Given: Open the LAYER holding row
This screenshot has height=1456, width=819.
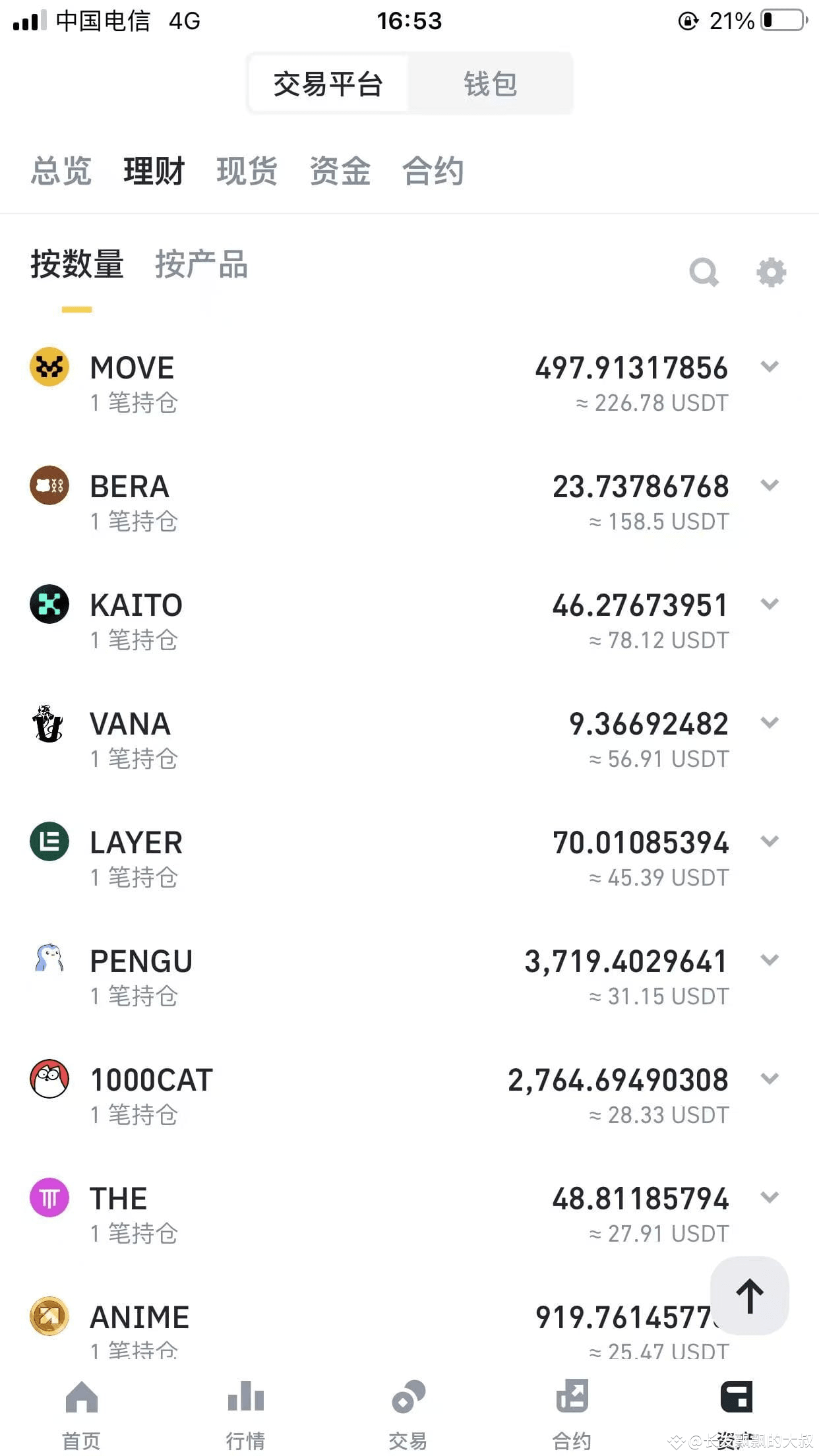Looking at the screenshot, I should [x=409, y=858].
